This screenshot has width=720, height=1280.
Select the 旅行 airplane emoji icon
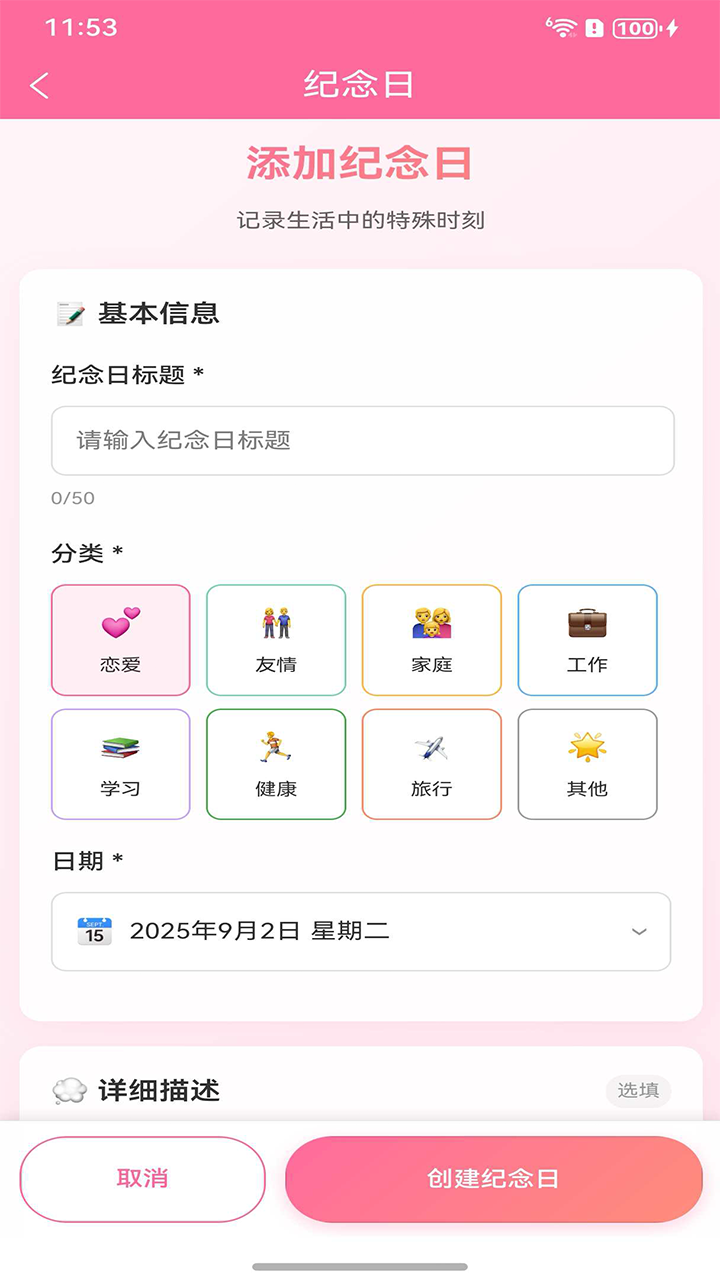tap(432, 745)
